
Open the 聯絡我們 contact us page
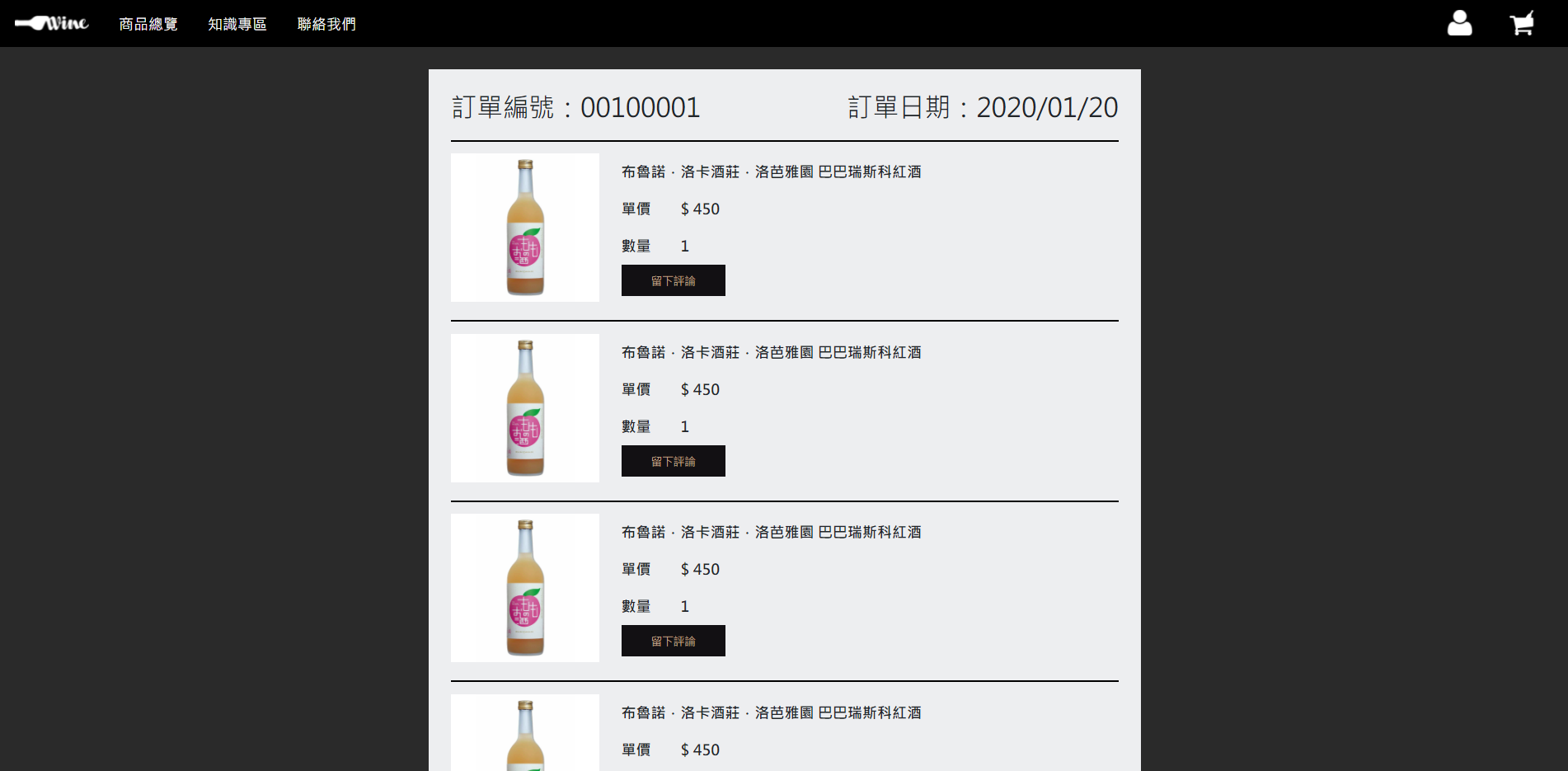pyautogui.click(x=326, y=24)
